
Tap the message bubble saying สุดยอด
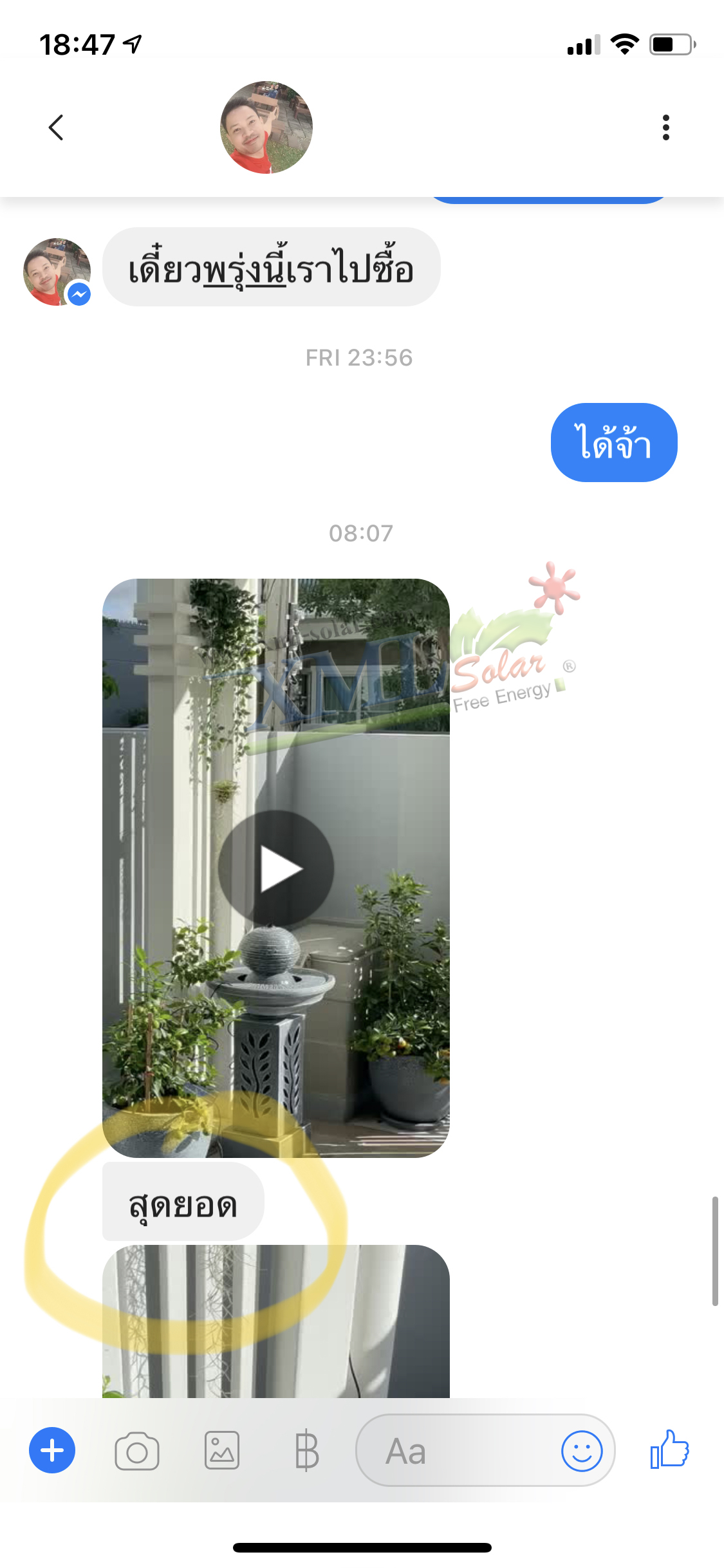click(182, 1205)
